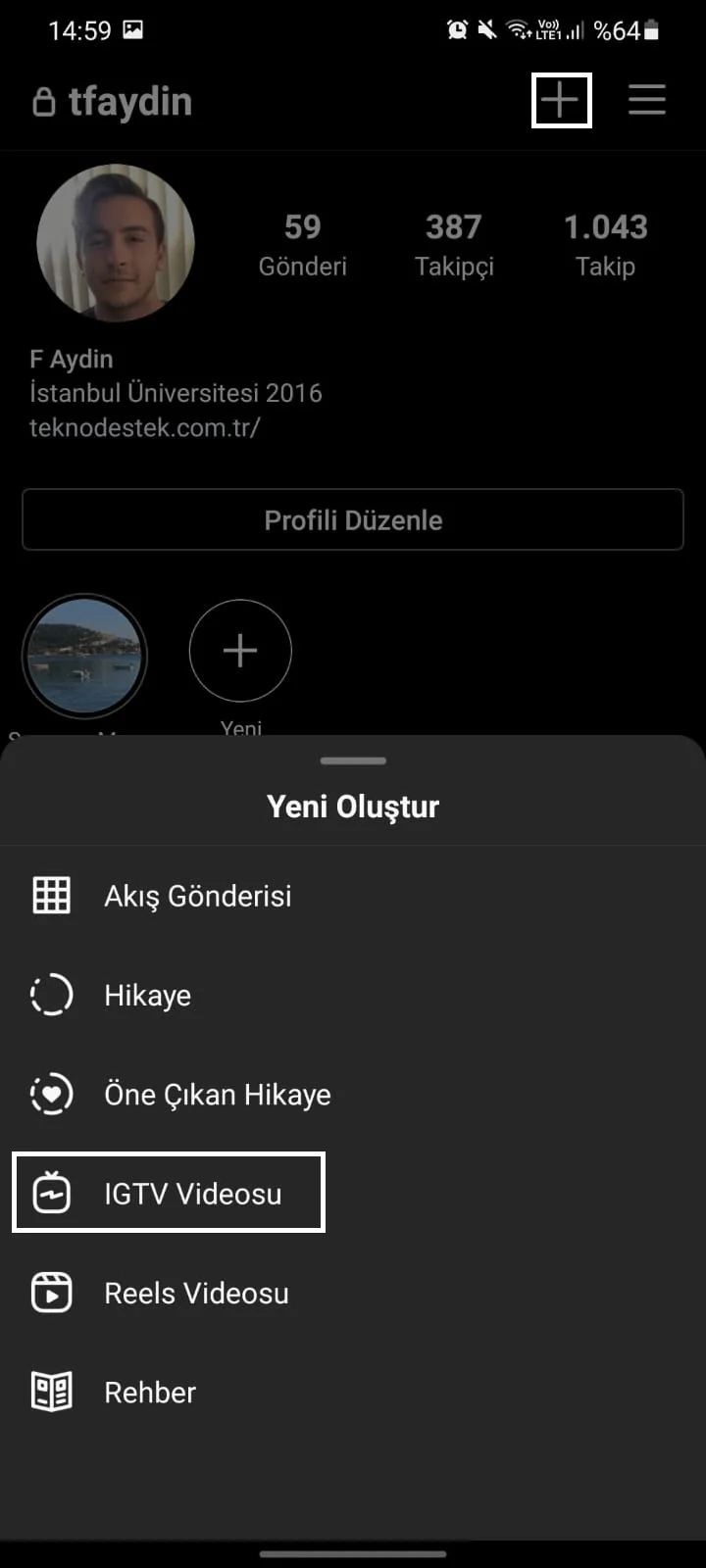
Task: View the 387 Takipçi list
Action: (454, 244)
